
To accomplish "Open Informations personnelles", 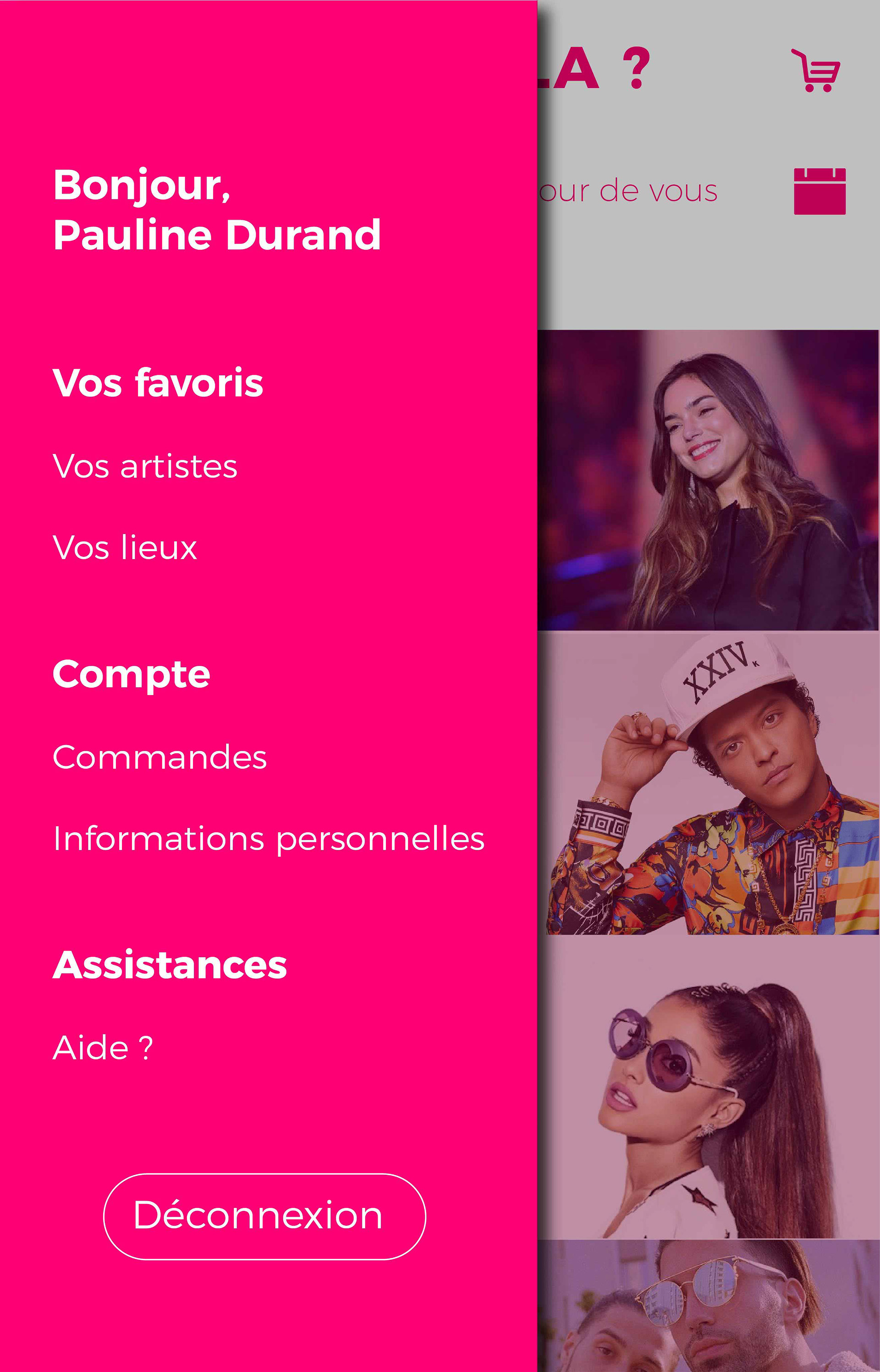I will tap(269, 839).
